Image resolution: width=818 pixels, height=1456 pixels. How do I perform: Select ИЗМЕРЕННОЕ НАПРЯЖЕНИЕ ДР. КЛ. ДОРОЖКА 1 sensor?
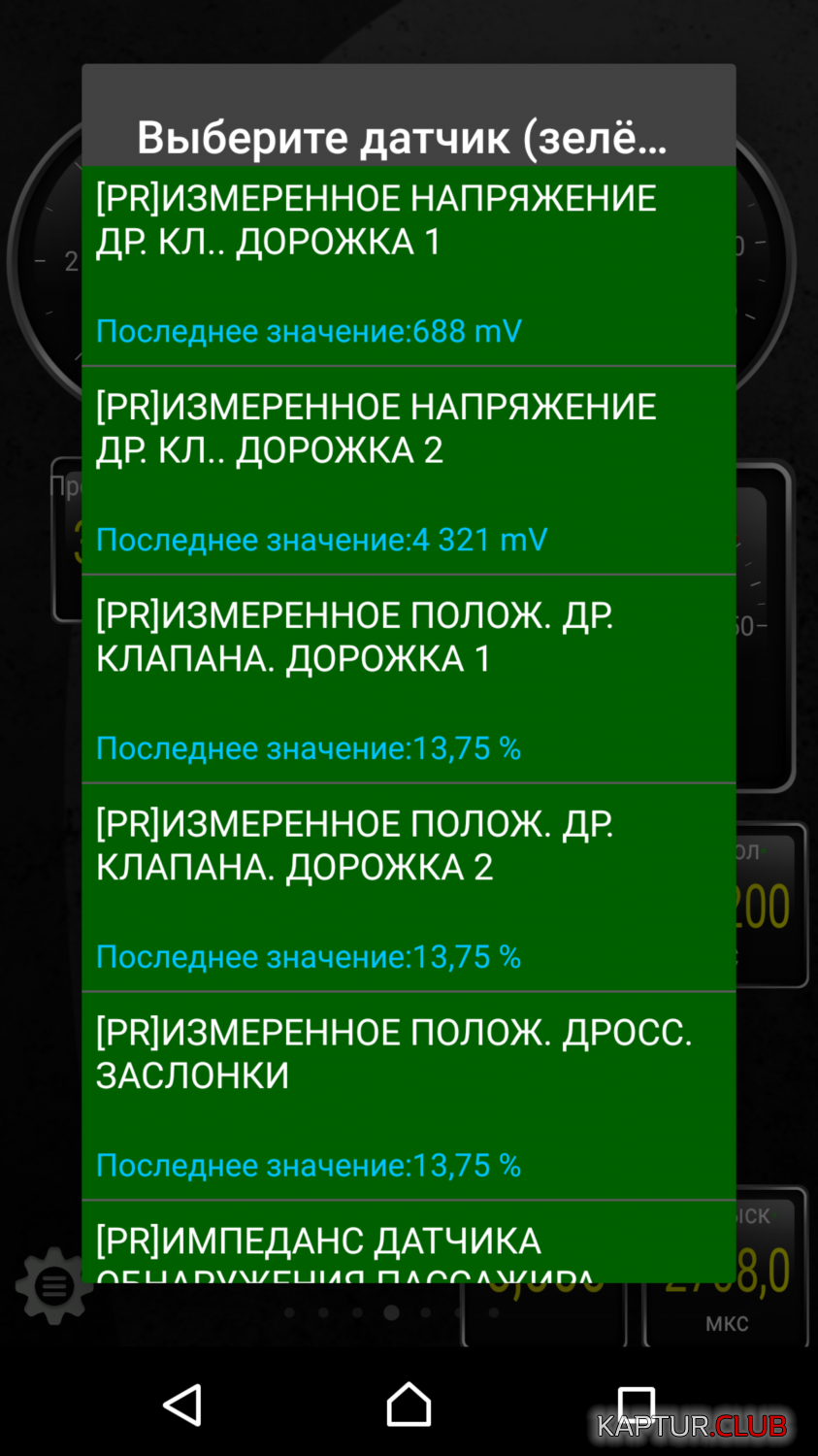coord(409,266)
